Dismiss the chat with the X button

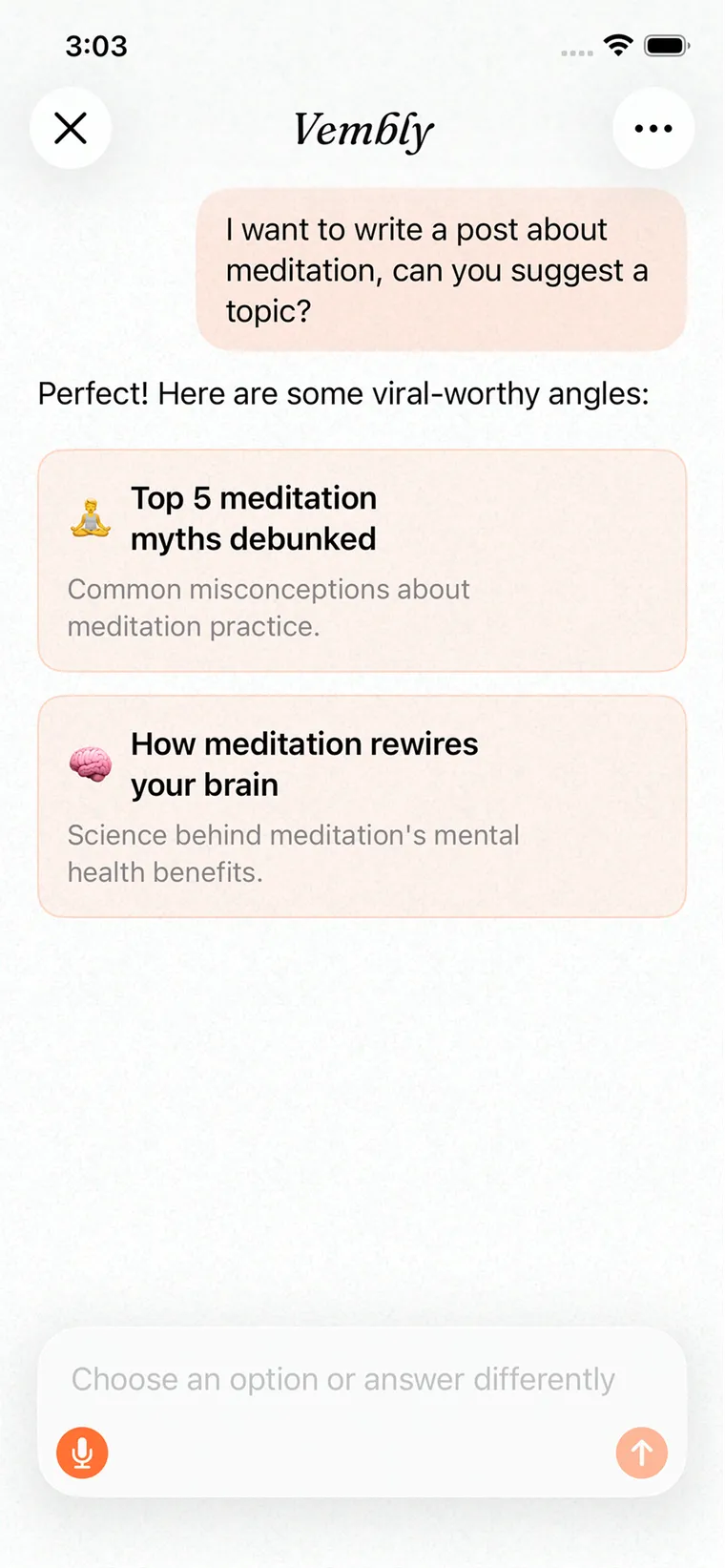(71, 128)
